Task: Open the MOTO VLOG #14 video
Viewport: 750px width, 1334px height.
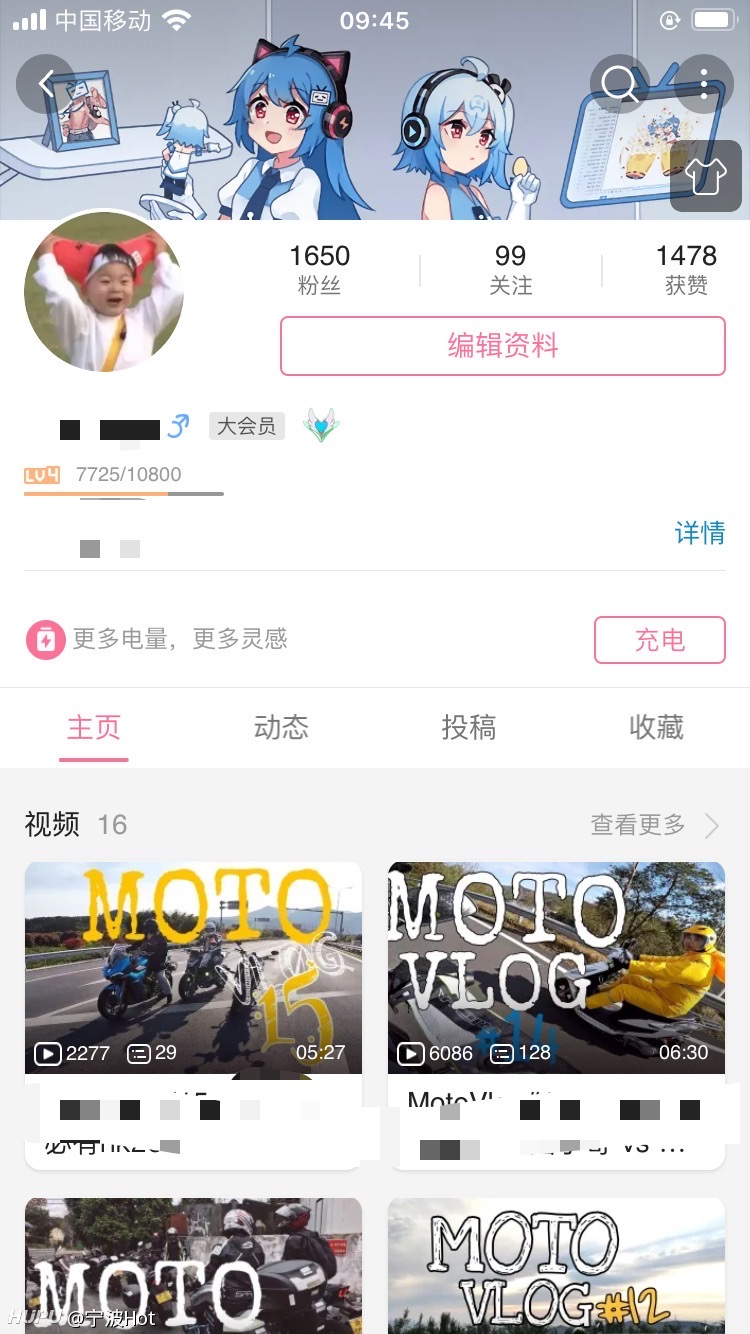Action: [x=557, y=1016]
